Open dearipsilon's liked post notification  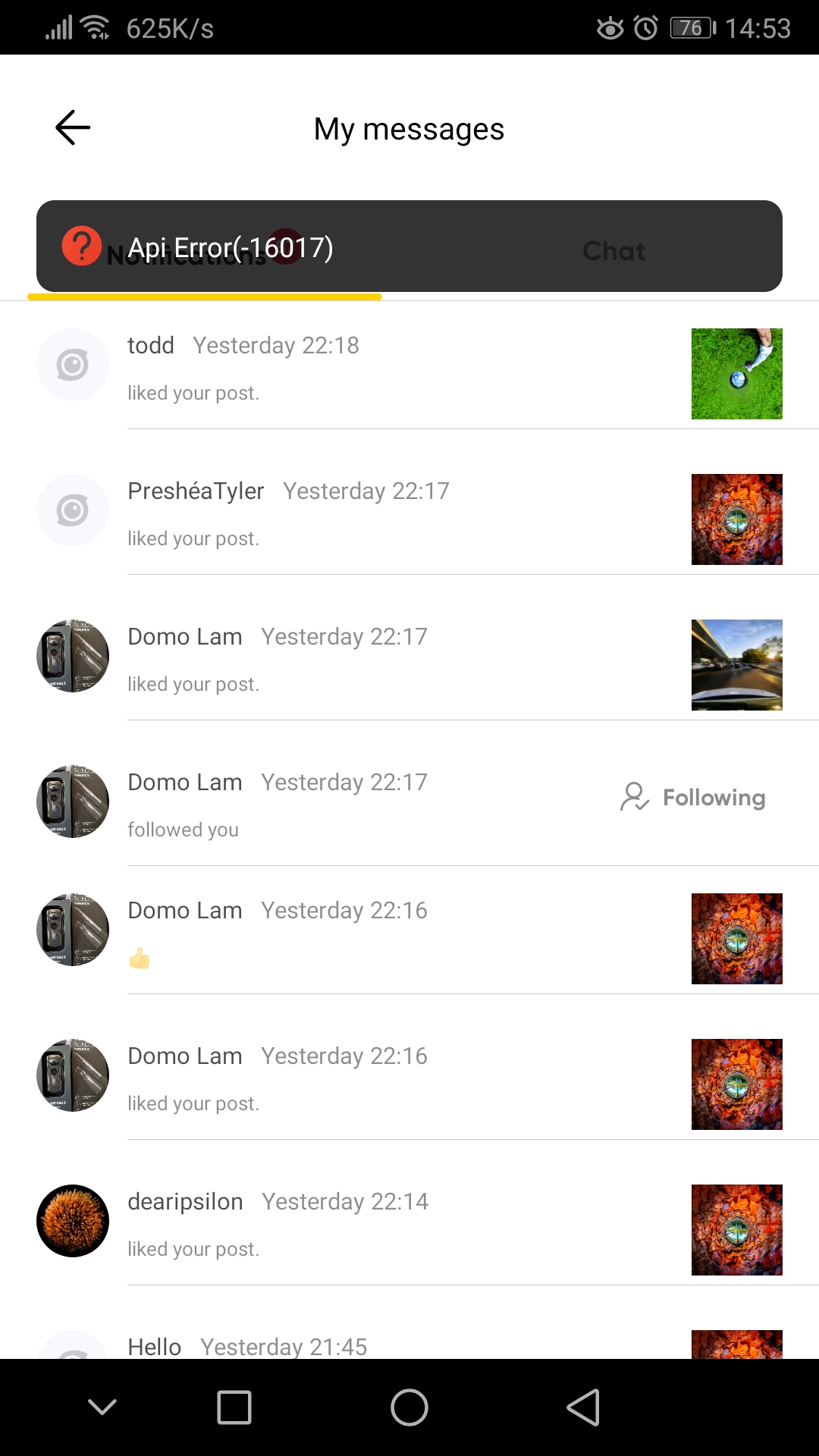click(379, 1224)
